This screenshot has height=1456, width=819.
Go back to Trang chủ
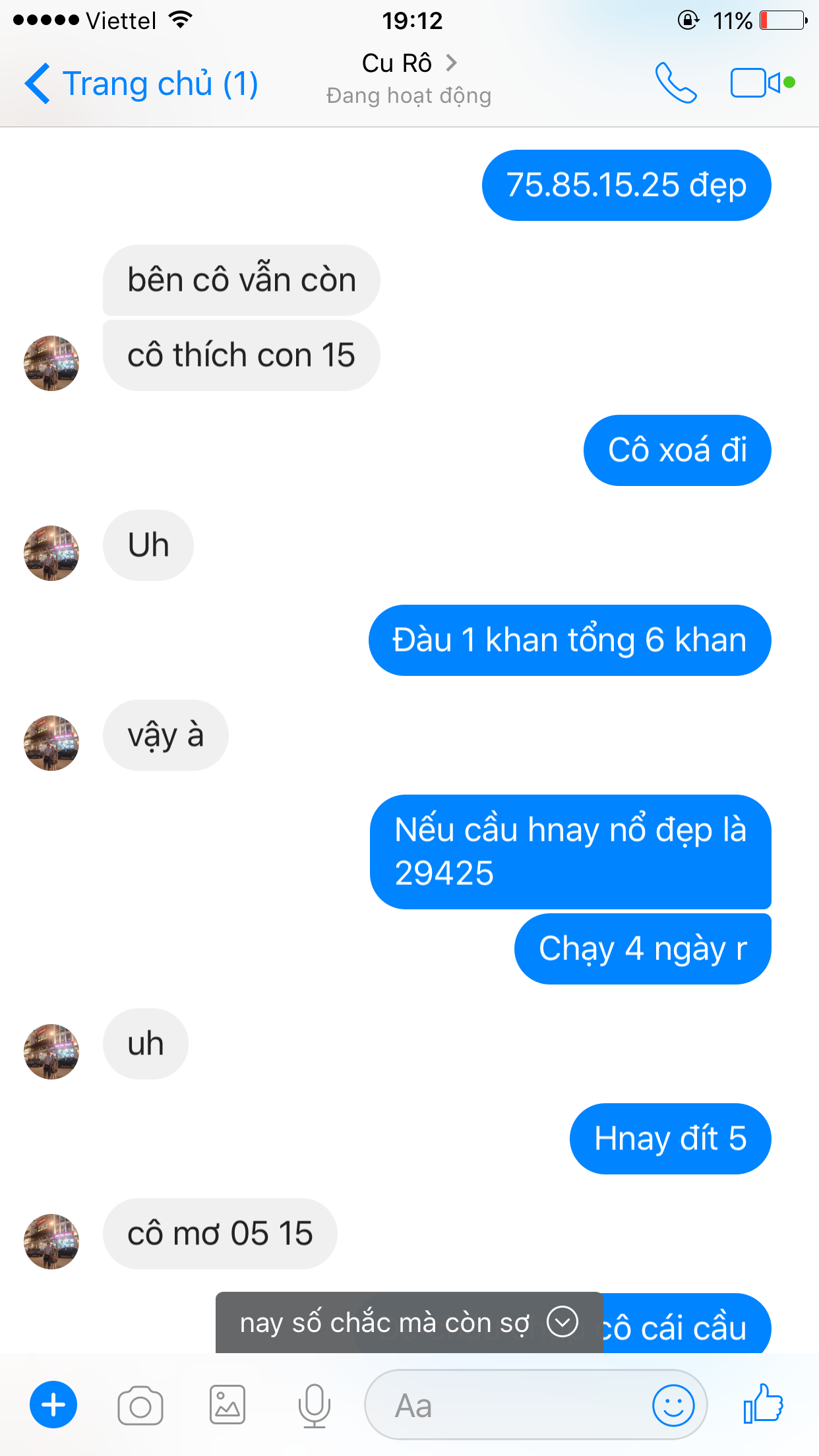point(140,84)
